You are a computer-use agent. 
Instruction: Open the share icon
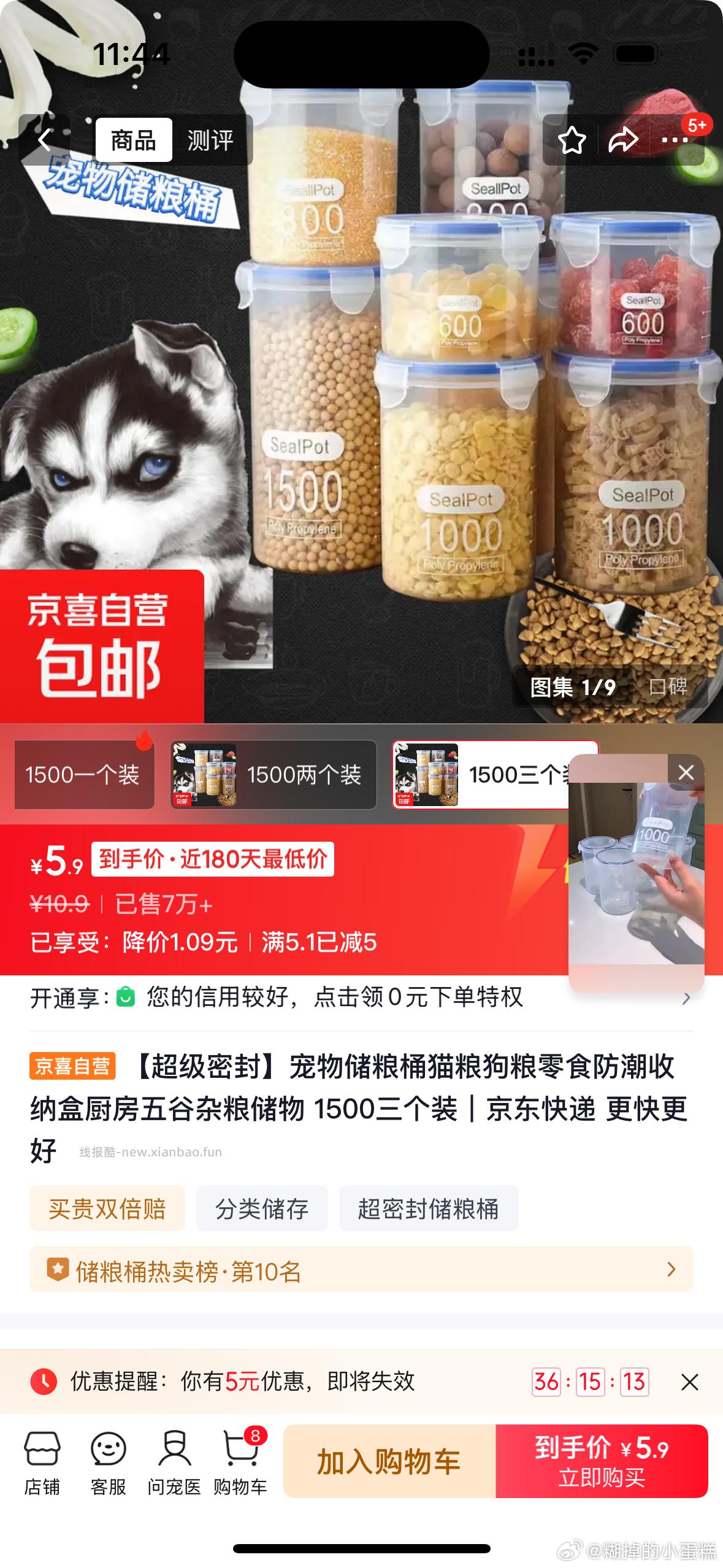(624, 140)
